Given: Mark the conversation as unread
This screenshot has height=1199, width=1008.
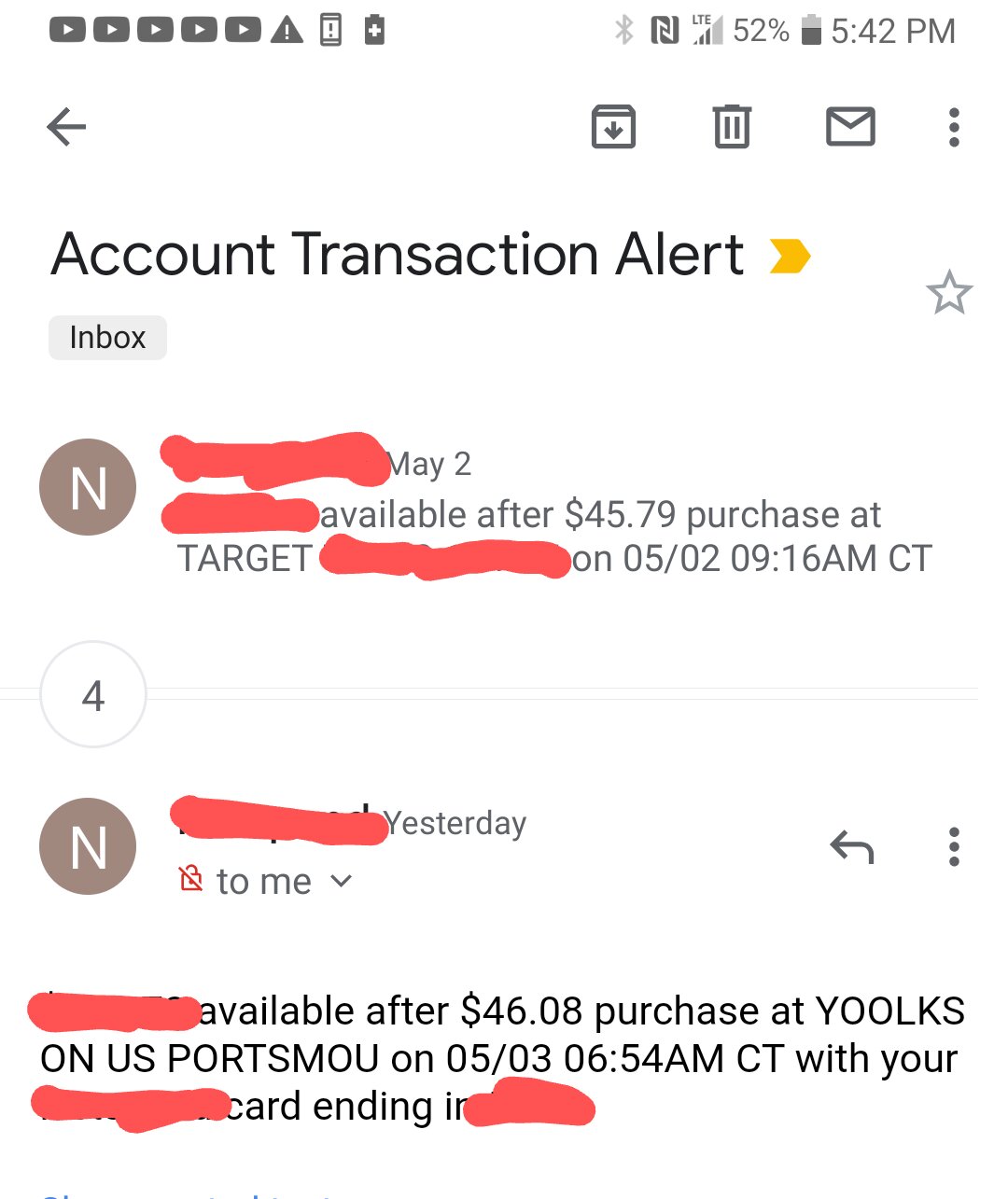Looking at the screenshot, I should coord(850,127).
